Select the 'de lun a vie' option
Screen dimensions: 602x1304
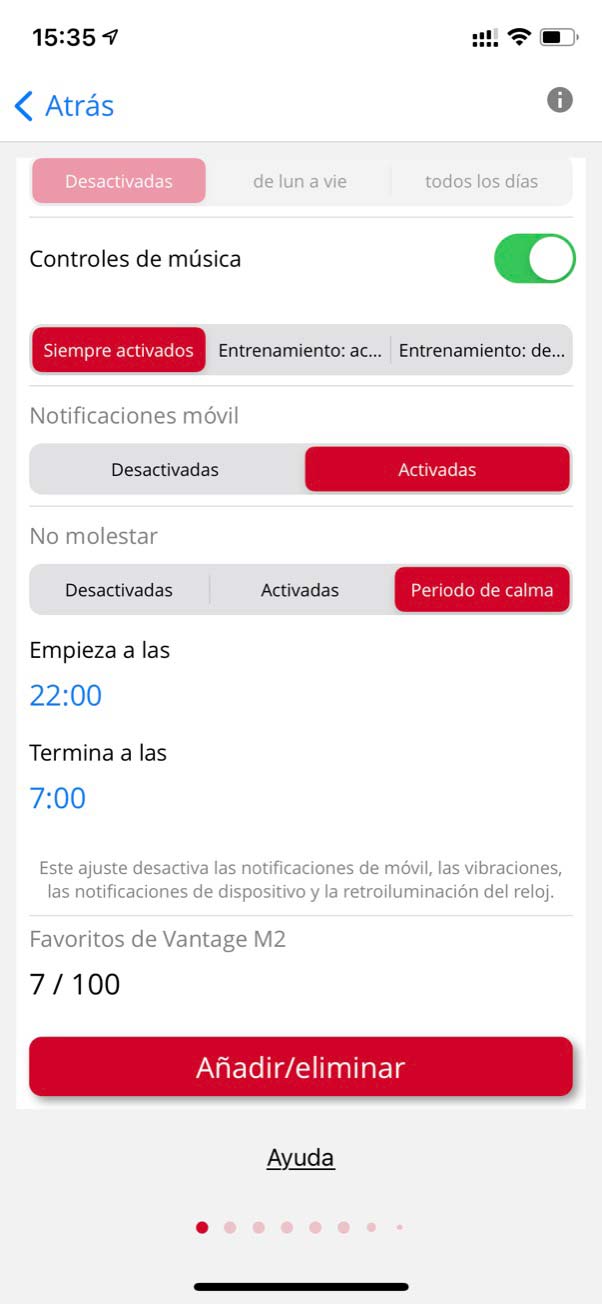click(x=300, y=181)
